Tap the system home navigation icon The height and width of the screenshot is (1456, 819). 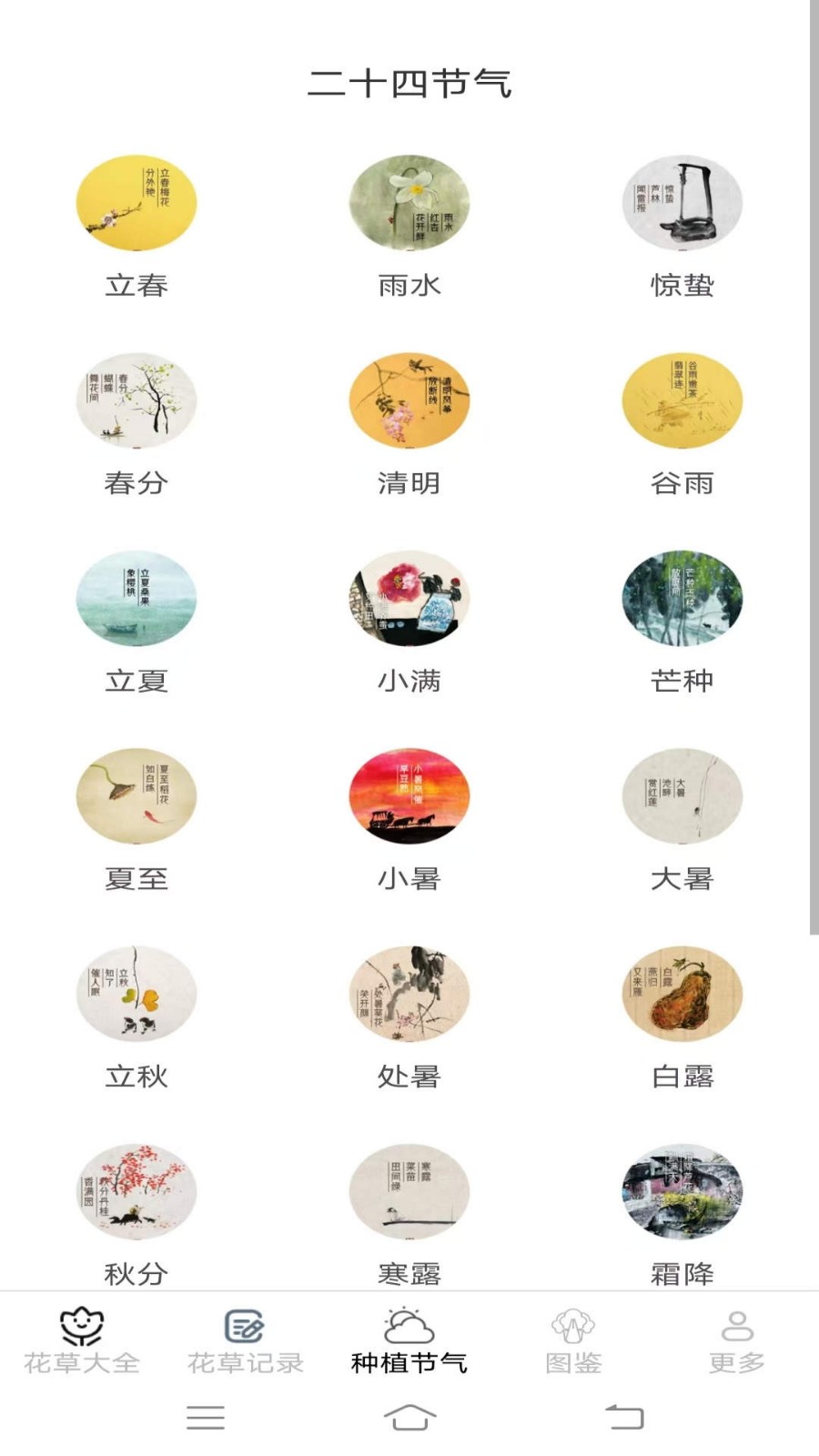[x=409, y=1418]
